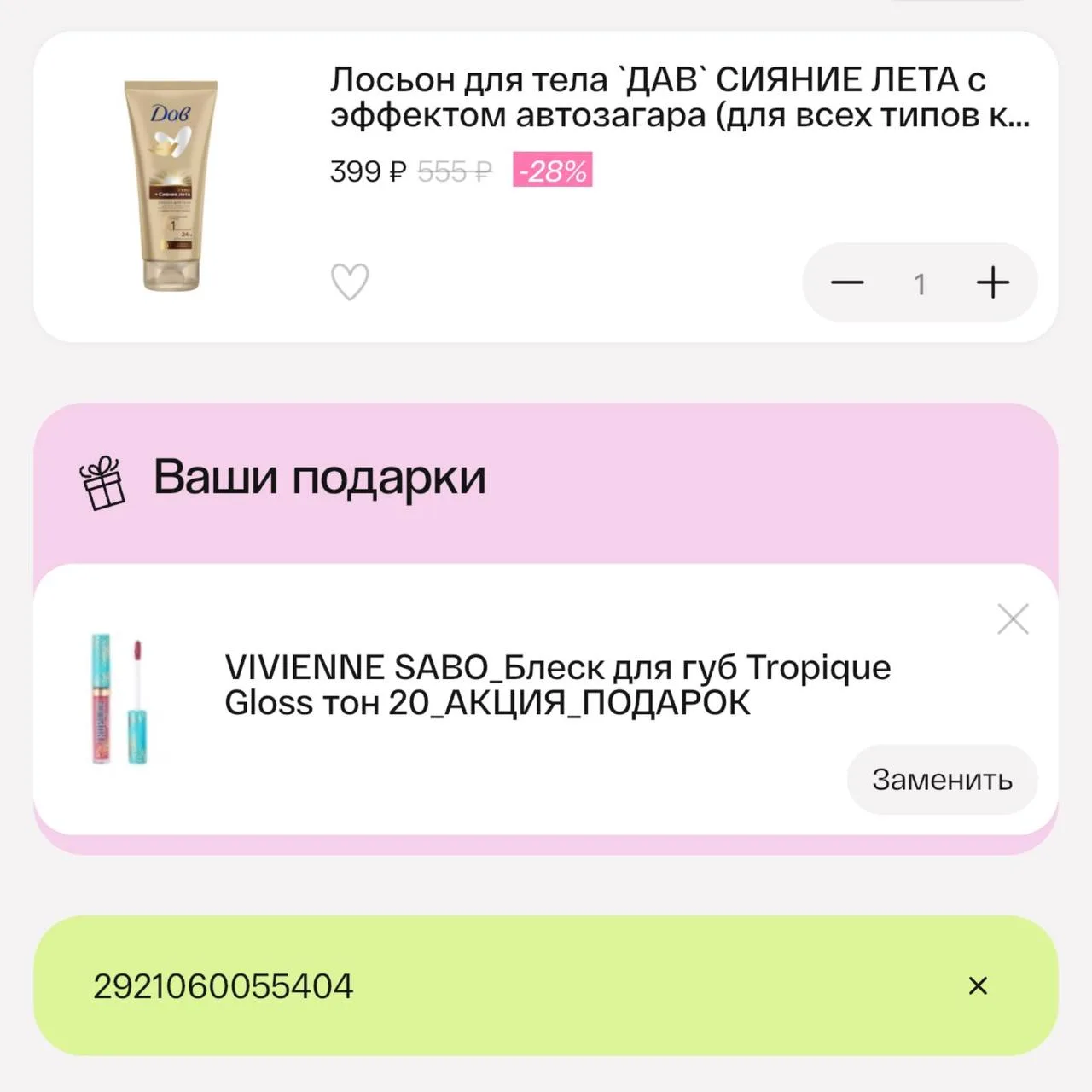The width and height of the screenshot is (1092, 1092).
Task: Tap Заменить to replace the gift
Action: (942, 779)
